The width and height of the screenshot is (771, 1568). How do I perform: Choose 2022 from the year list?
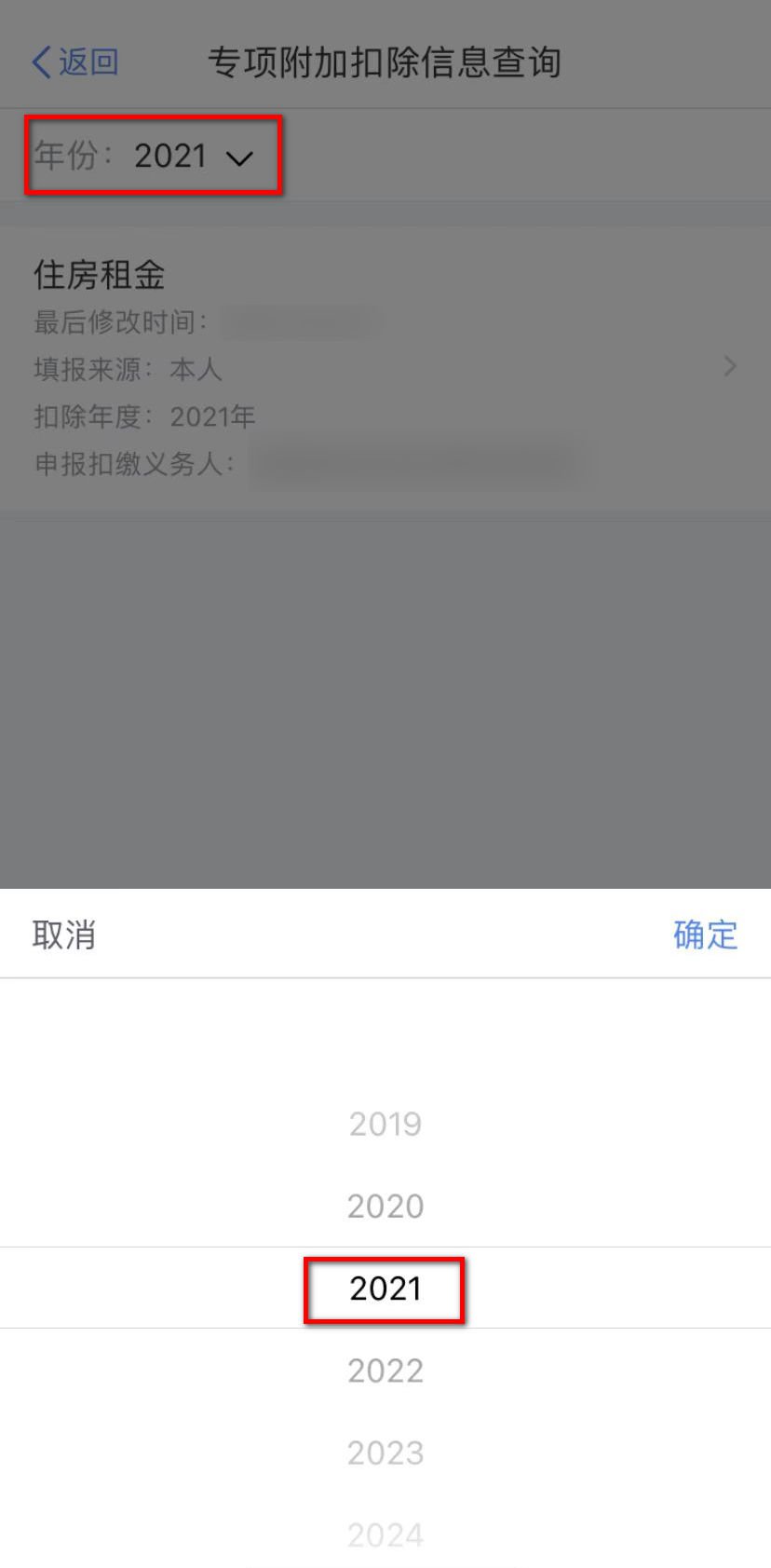click(385, 1370)
